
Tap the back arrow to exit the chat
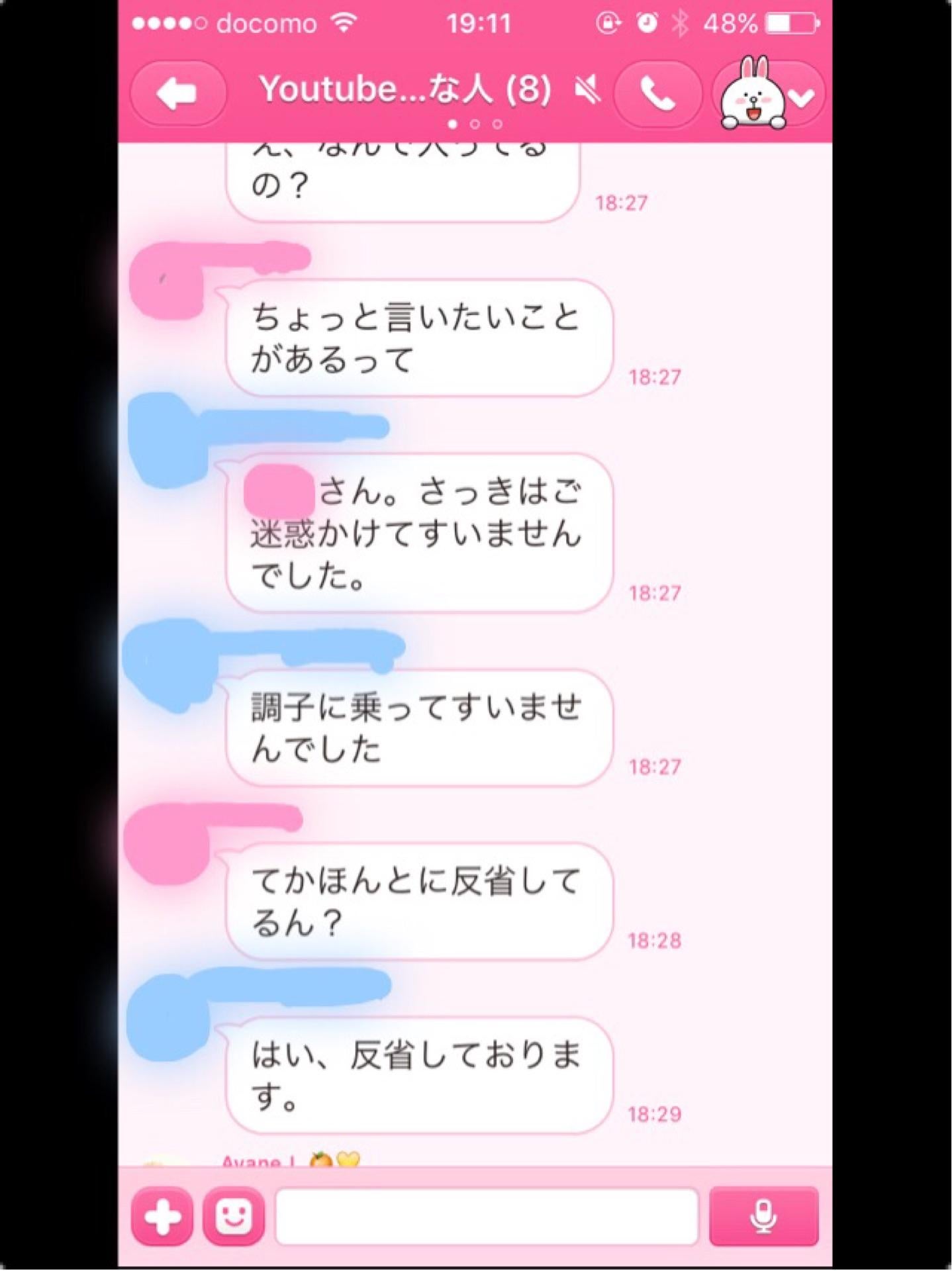(x=177, y=93)
